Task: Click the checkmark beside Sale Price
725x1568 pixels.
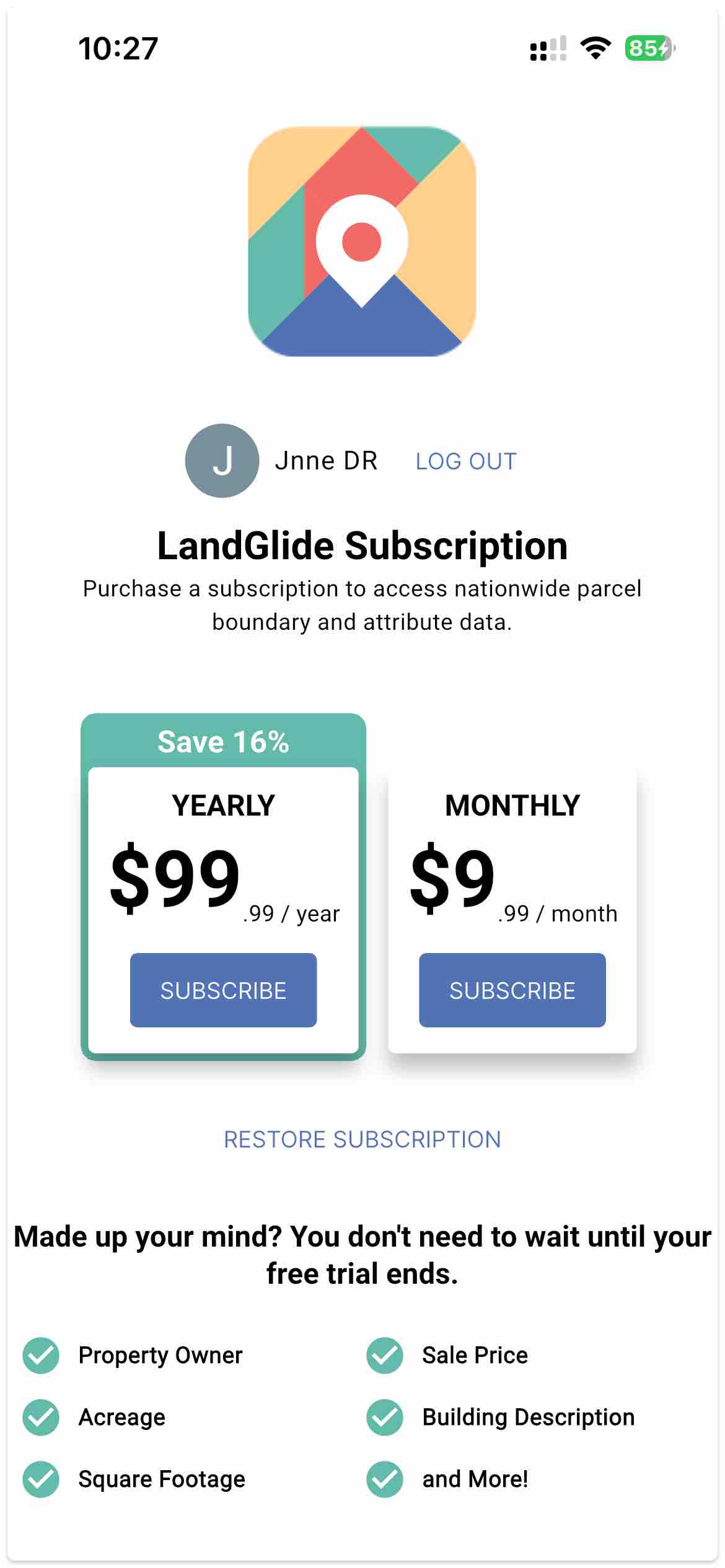Action: [x=384, y=1354]
